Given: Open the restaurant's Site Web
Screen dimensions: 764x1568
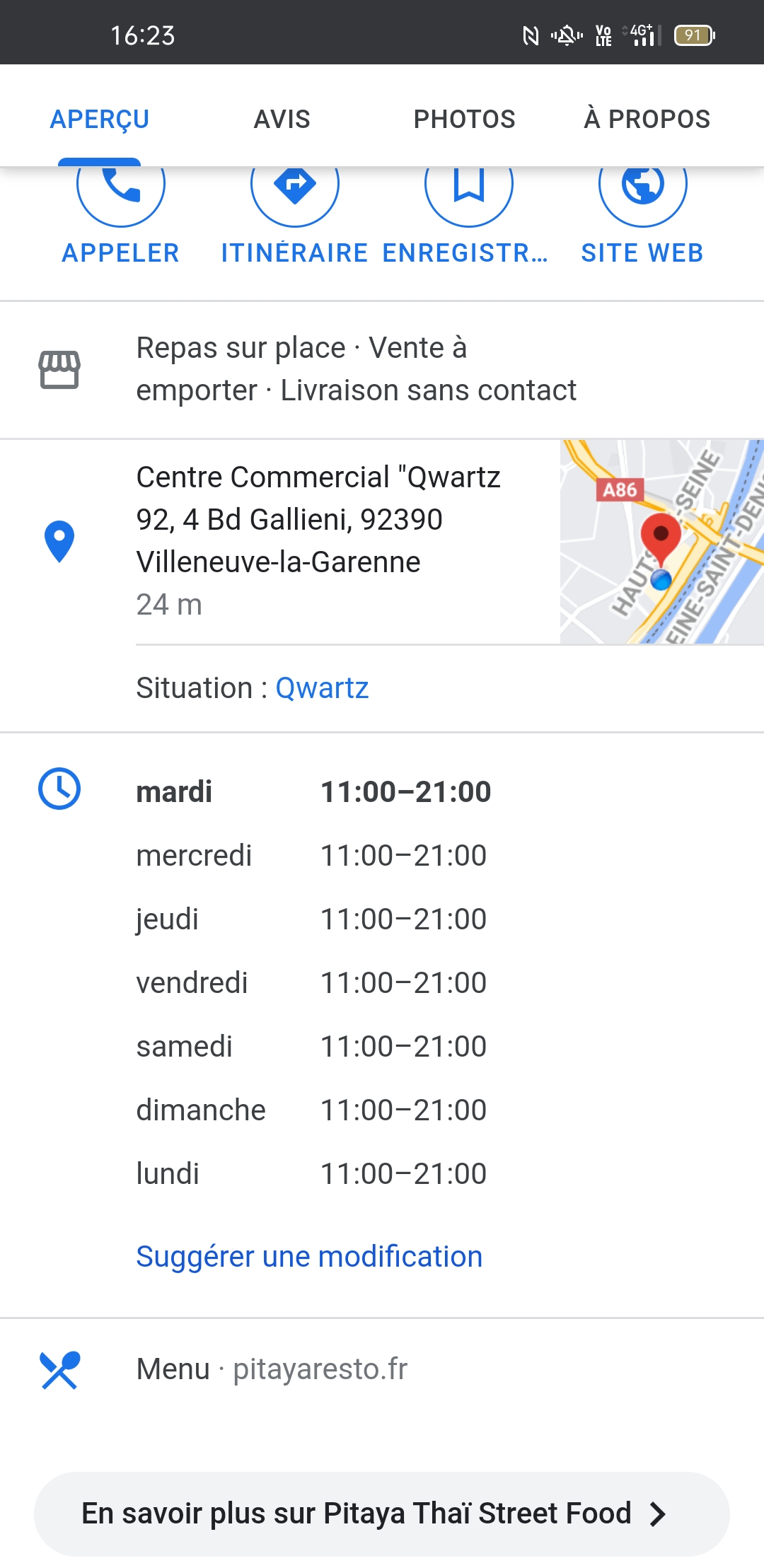Looking at the screenshot, I should click(642, 212).
